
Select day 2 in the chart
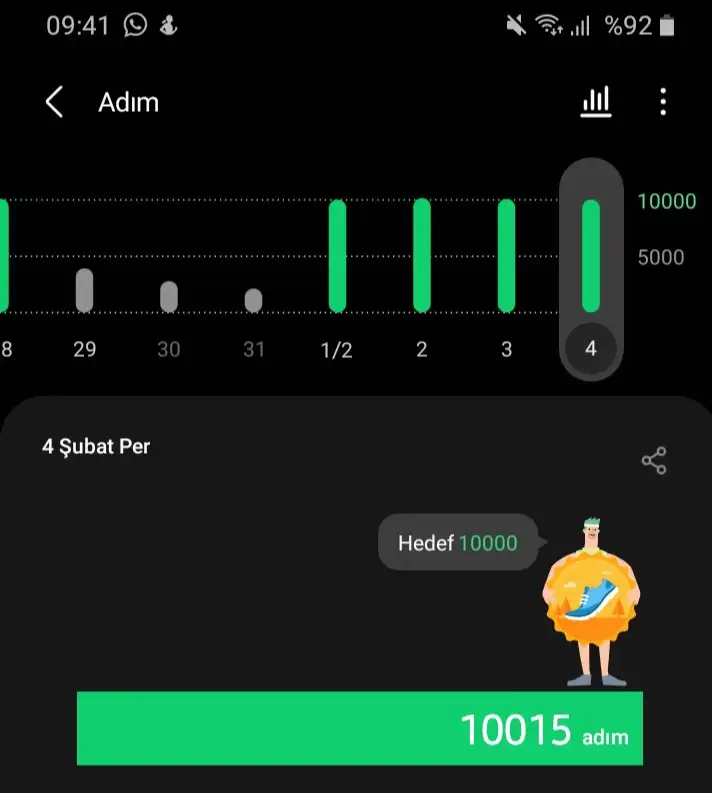pyautogui.click(x=422, y=256)
